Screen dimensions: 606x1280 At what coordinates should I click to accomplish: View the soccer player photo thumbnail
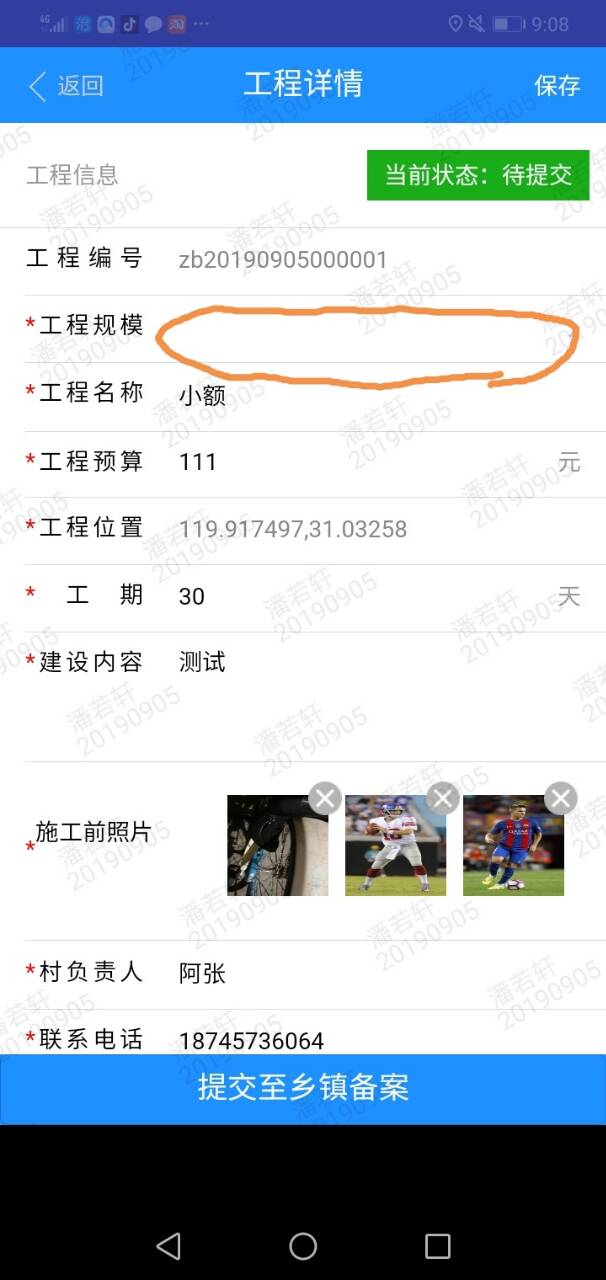513,845
